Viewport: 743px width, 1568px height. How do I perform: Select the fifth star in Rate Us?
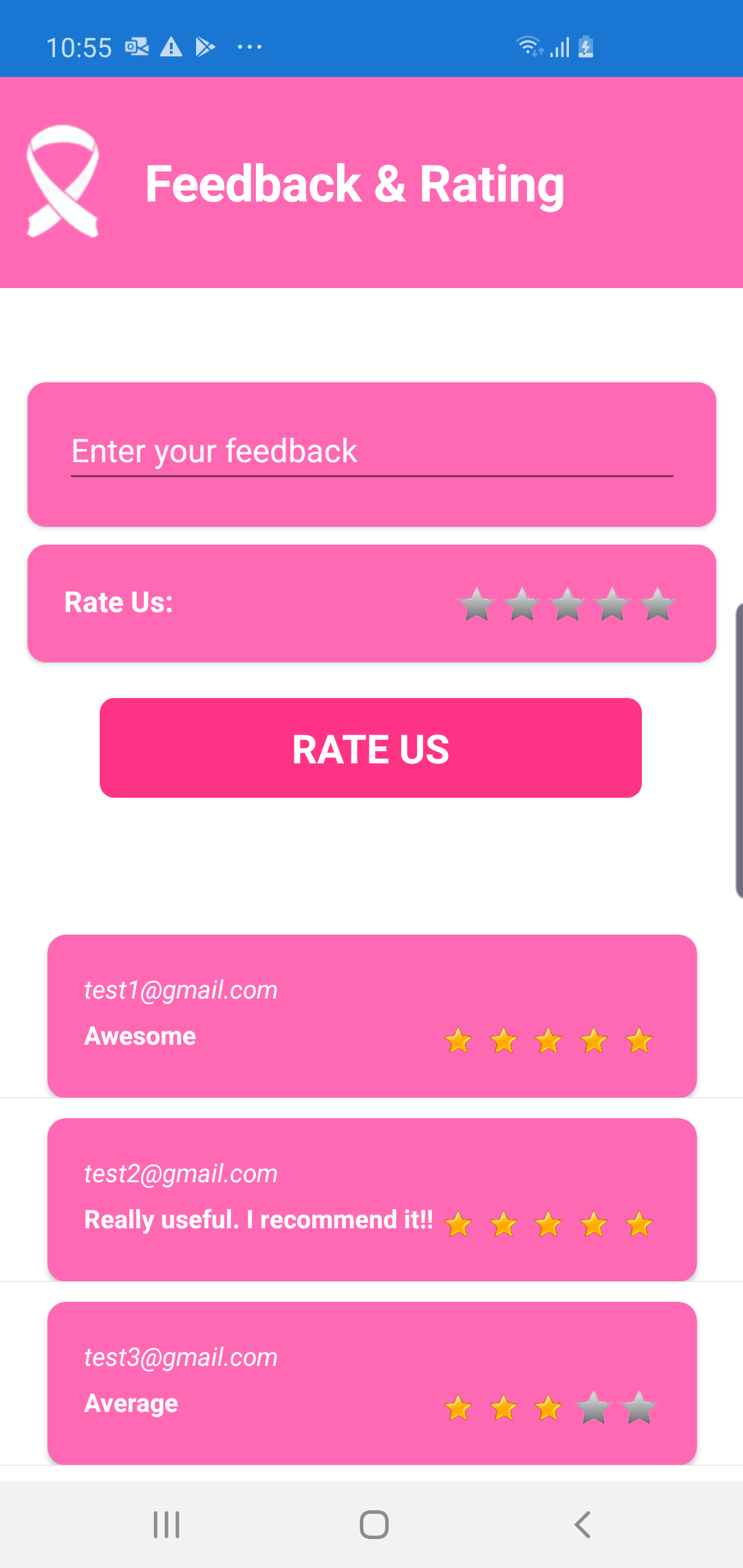pyautogui.click(x=658, y=605)
